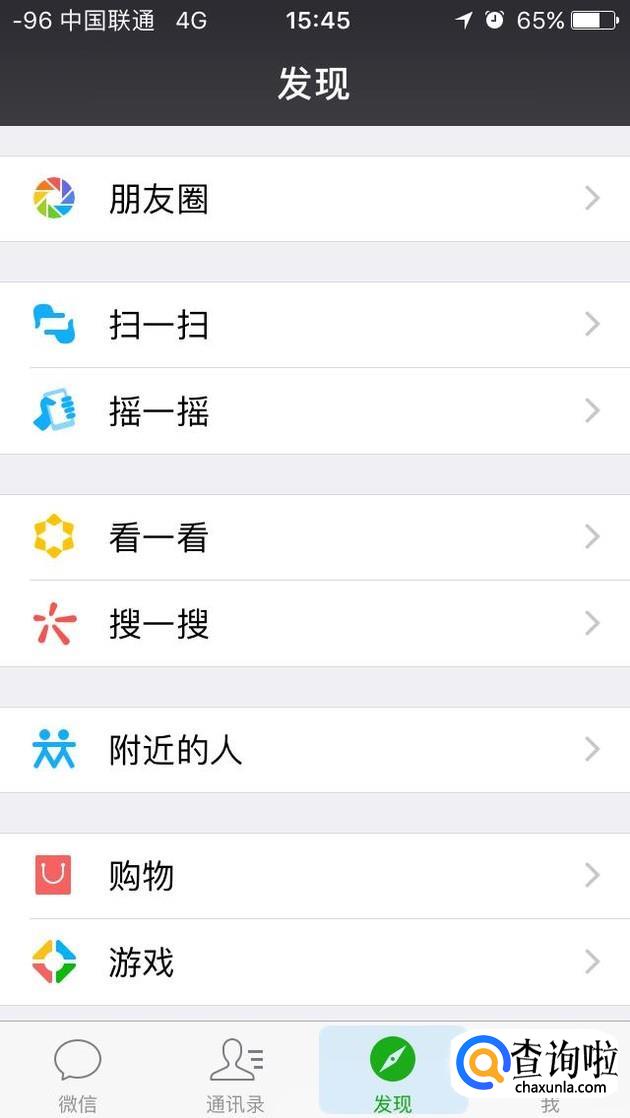
Task: Select 搜一搜 search entry
Action: [x=315, y=624]
